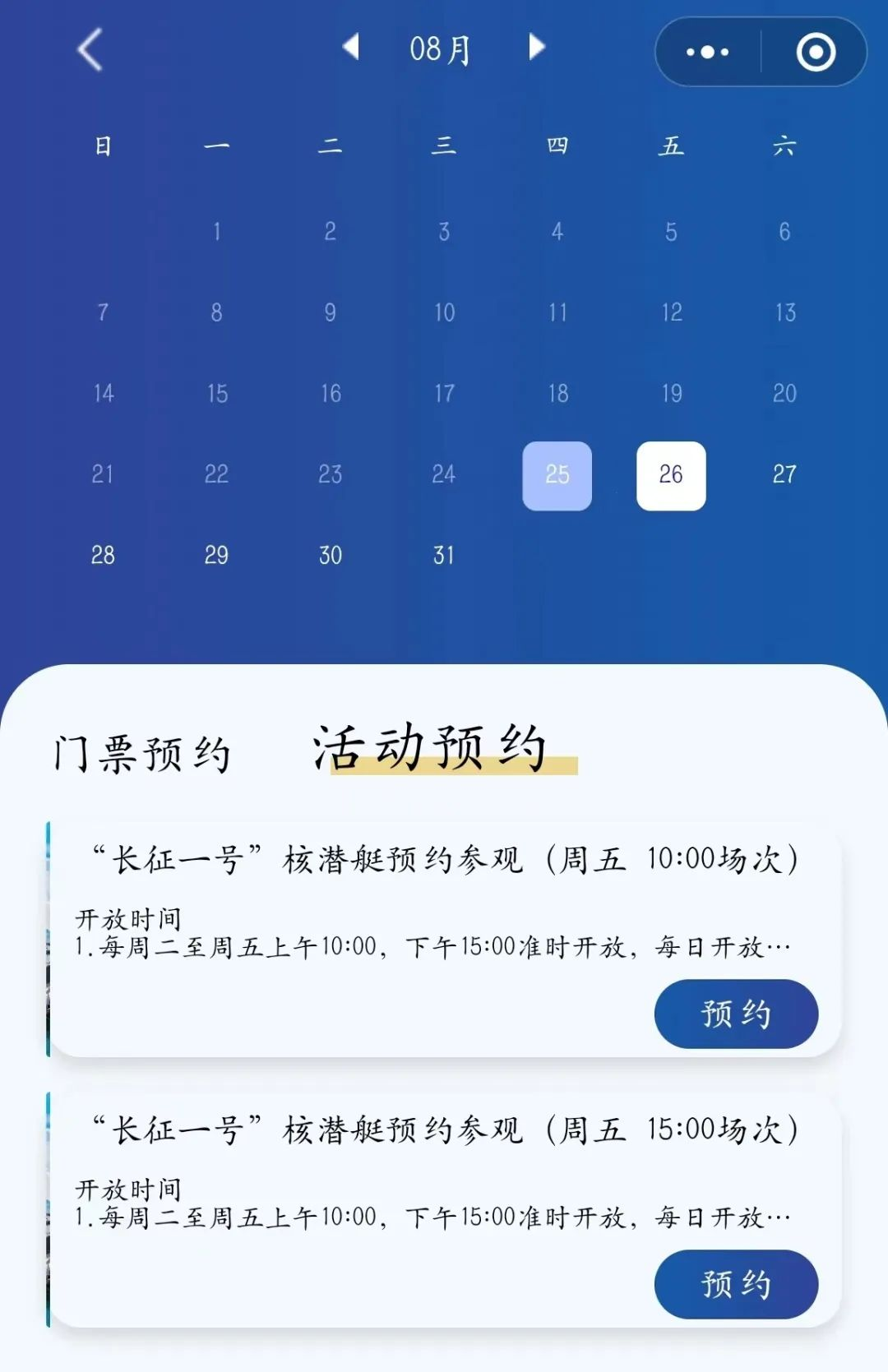Close the mini program with the circle icon
Screen dimensions: 888x1372
point(816,52)
